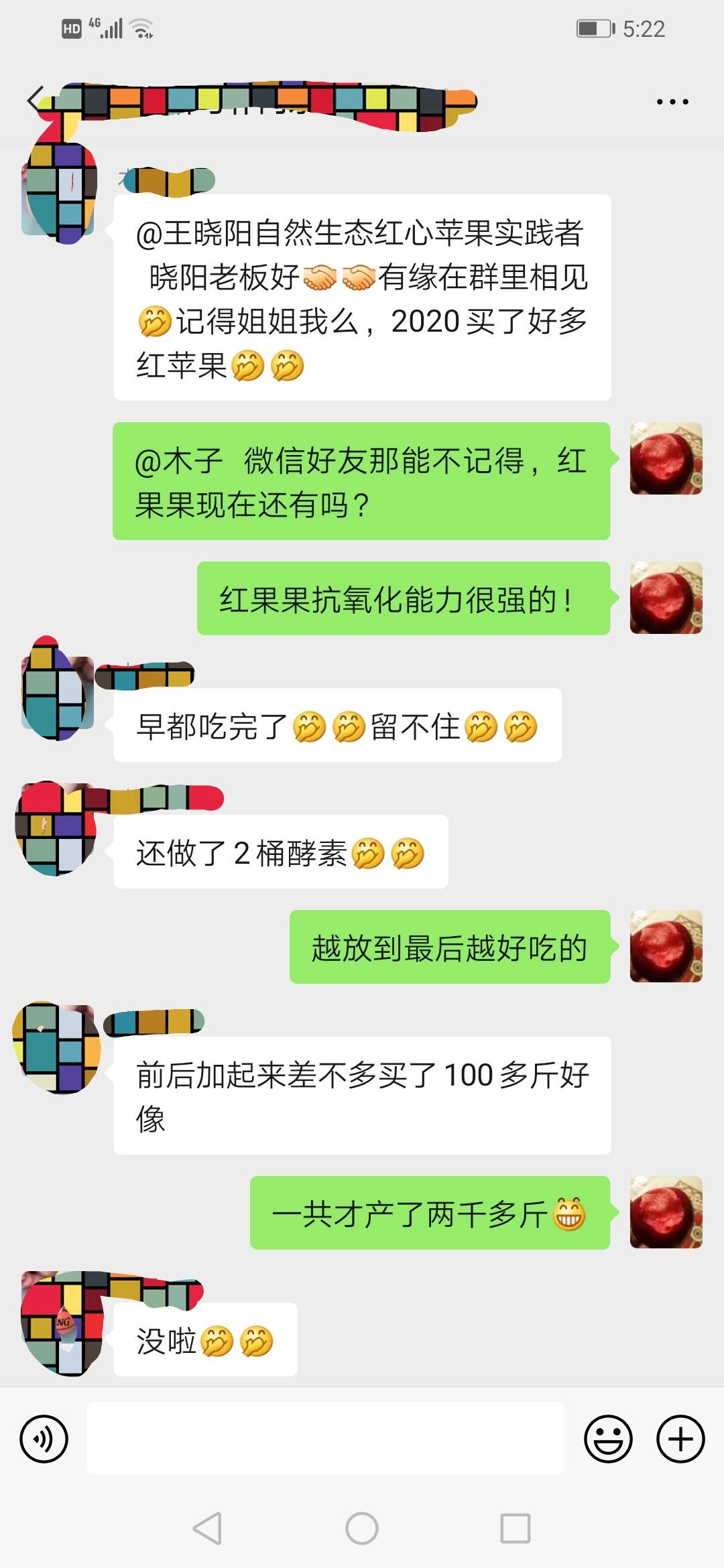The image size is (724, 1568).
Task: Tap the system home button
Action: coord(362,1528)
